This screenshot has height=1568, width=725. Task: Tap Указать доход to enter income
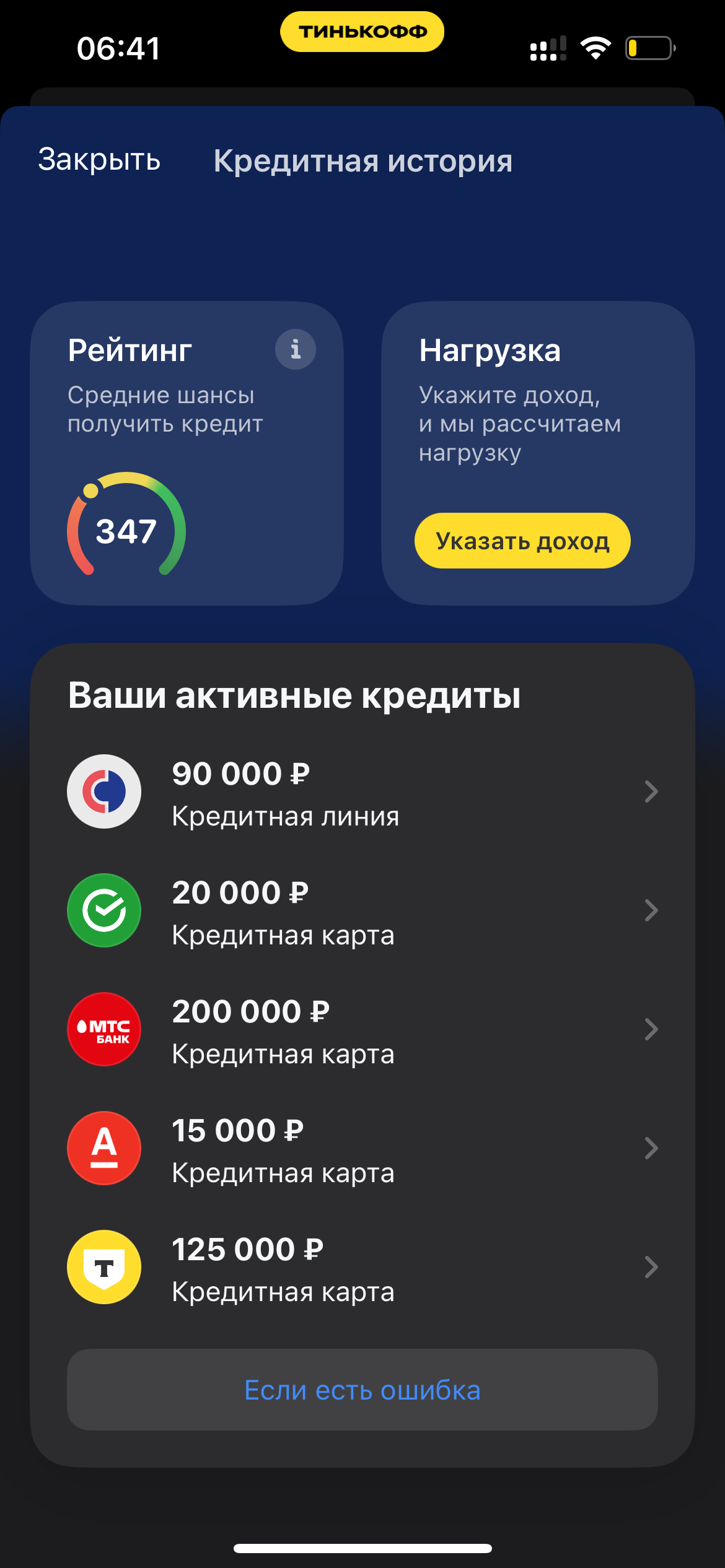click(522, 541)
